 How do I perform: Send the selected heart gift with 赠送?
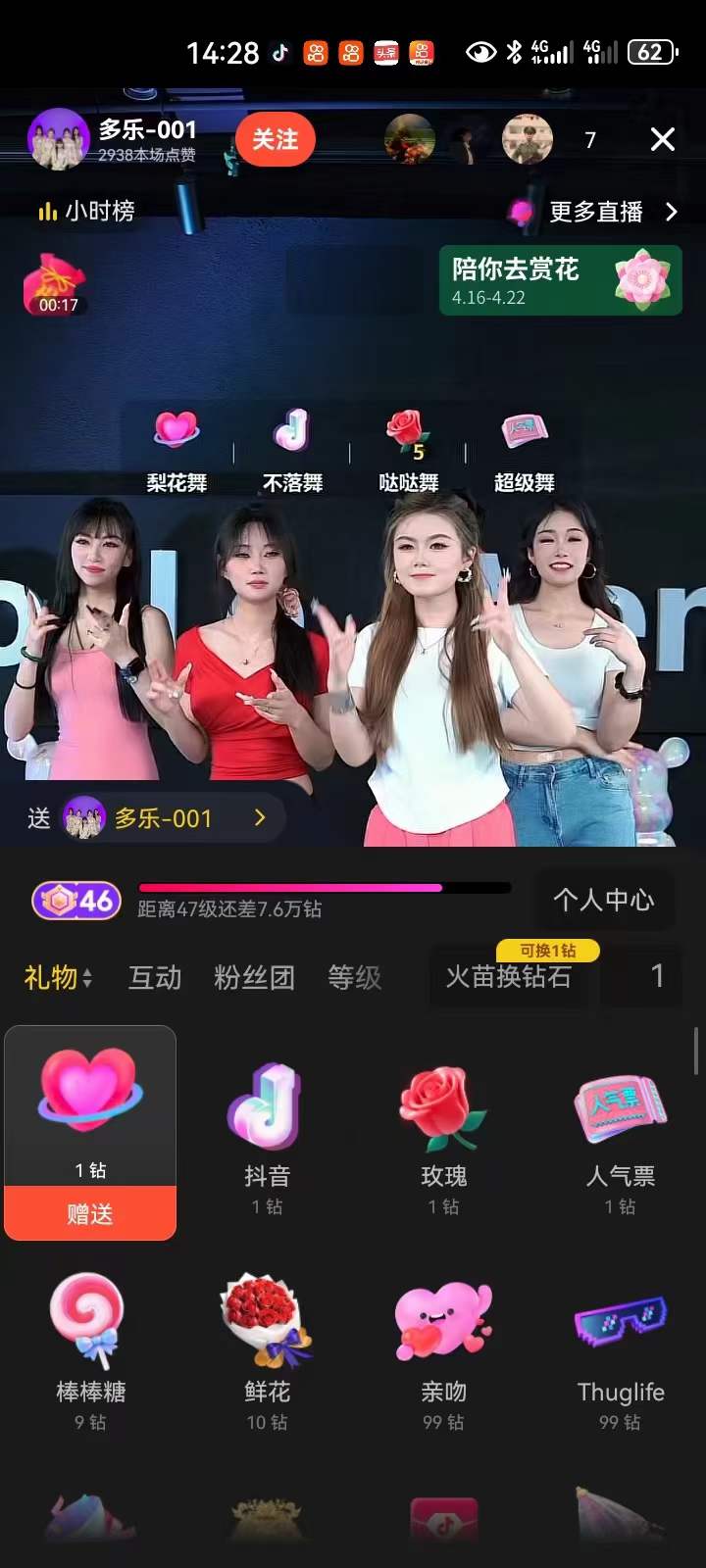[x=90, y=1213]
